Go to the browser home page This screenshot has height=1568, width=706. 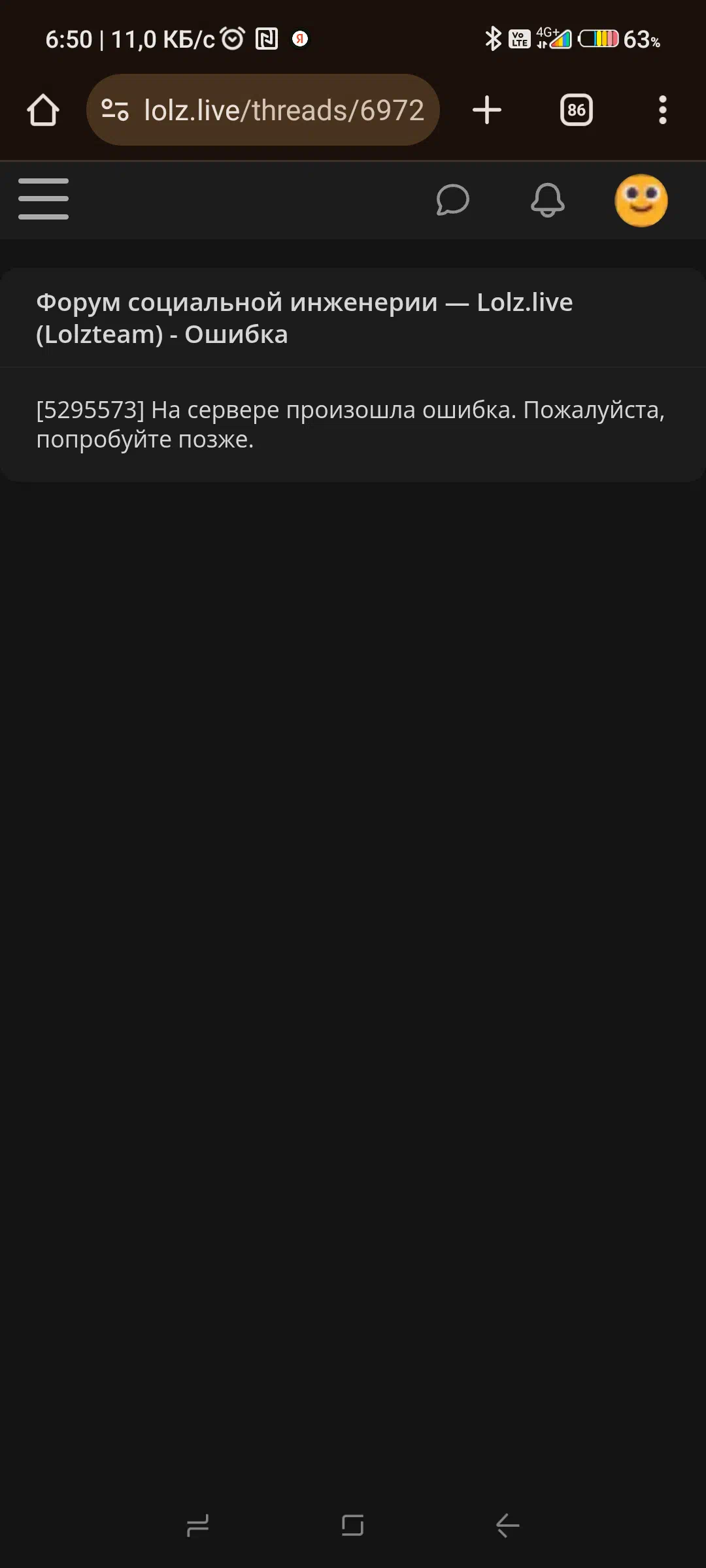(x=43, y=110)
